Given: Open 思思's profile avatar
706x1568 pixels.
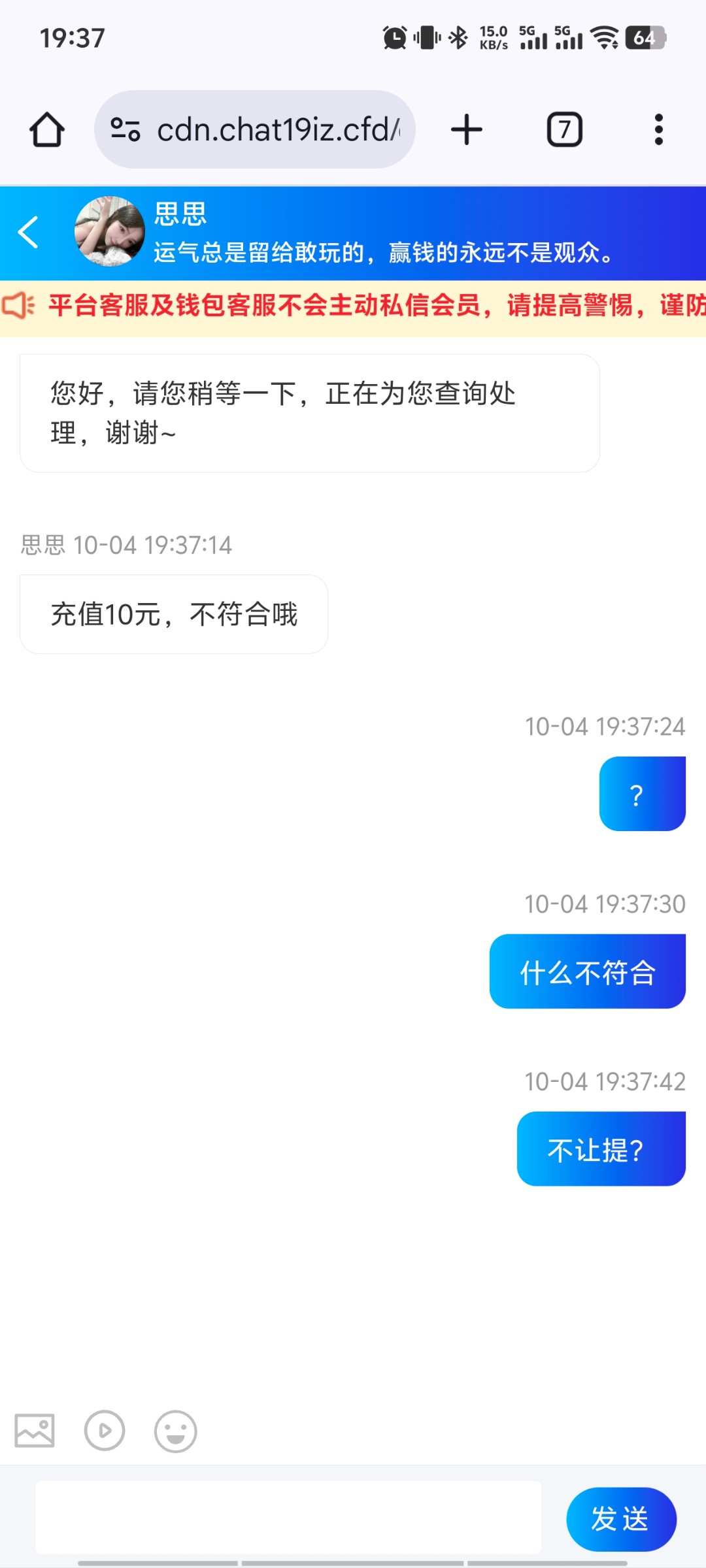Looking at the screenshot, I should click(x=110, y=232).
